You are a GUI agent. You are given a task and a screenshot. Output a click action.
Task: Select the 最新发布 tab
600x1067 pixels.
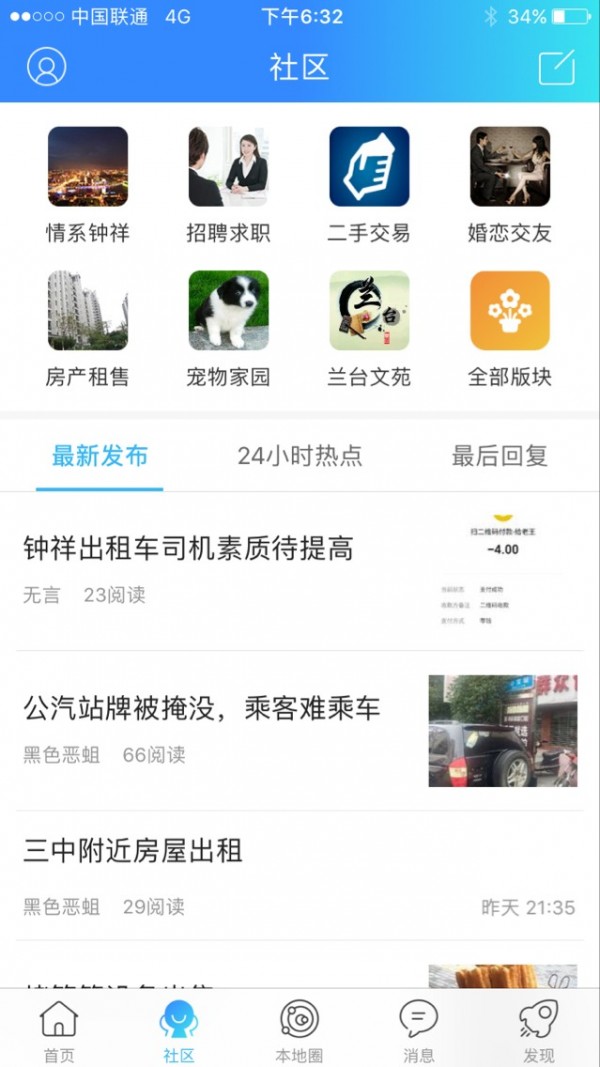click(100, 457)
